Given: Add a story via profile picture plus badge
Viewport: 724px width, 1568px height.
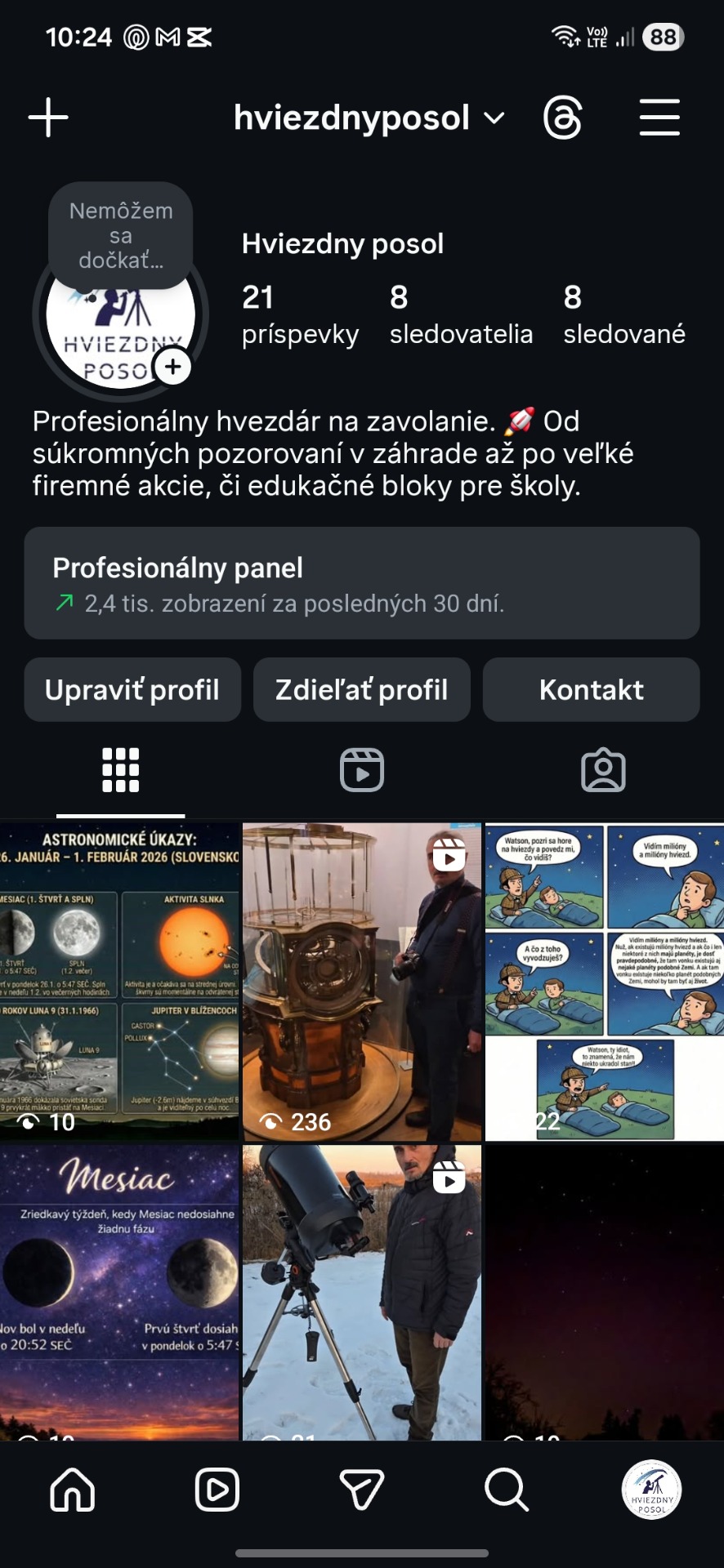Looking at the screenshot, I should tap(172, 367).
